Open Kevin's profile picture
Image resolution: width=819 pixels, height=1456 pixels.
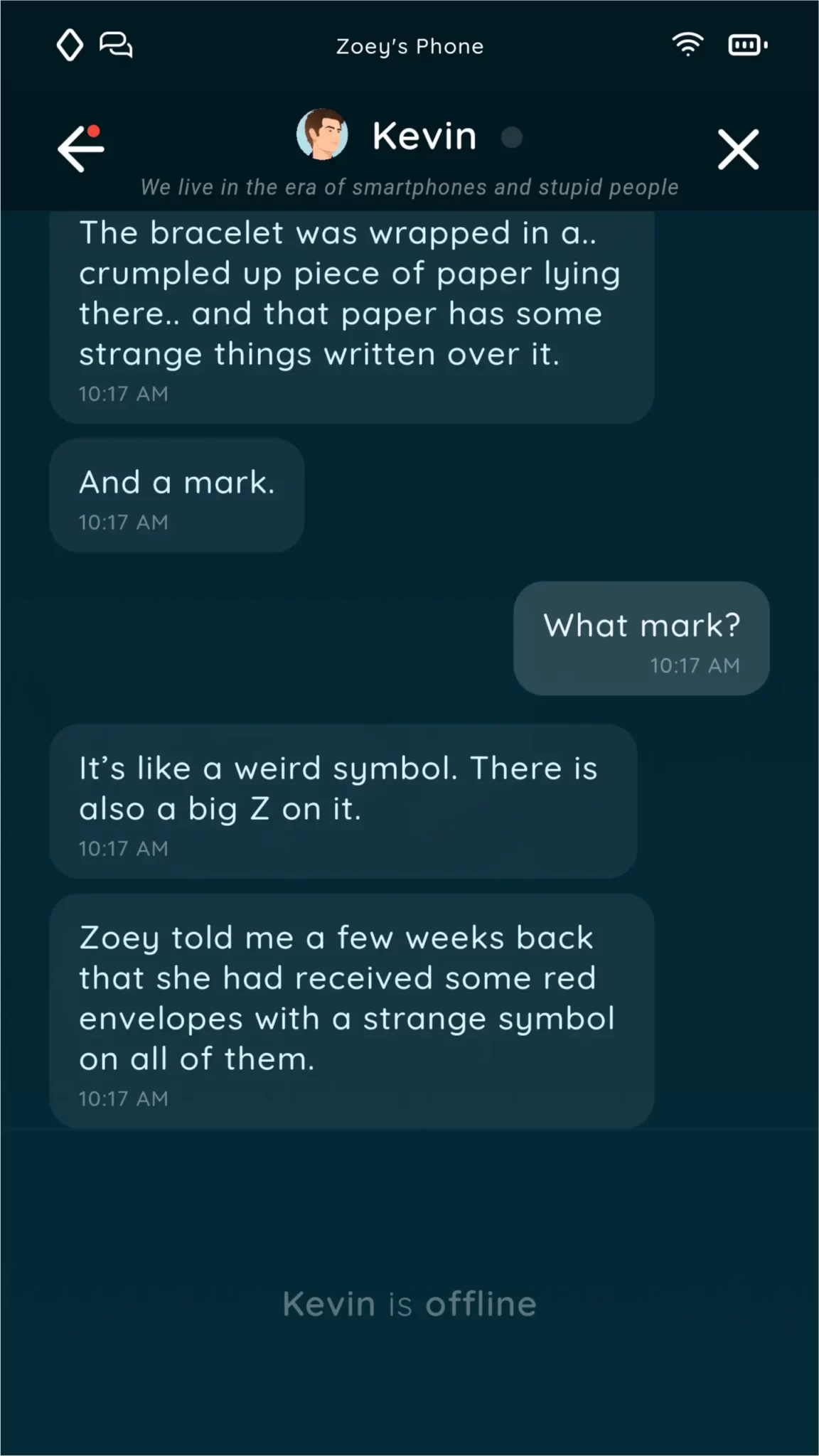pyautogui.click(x=322, y=134)
